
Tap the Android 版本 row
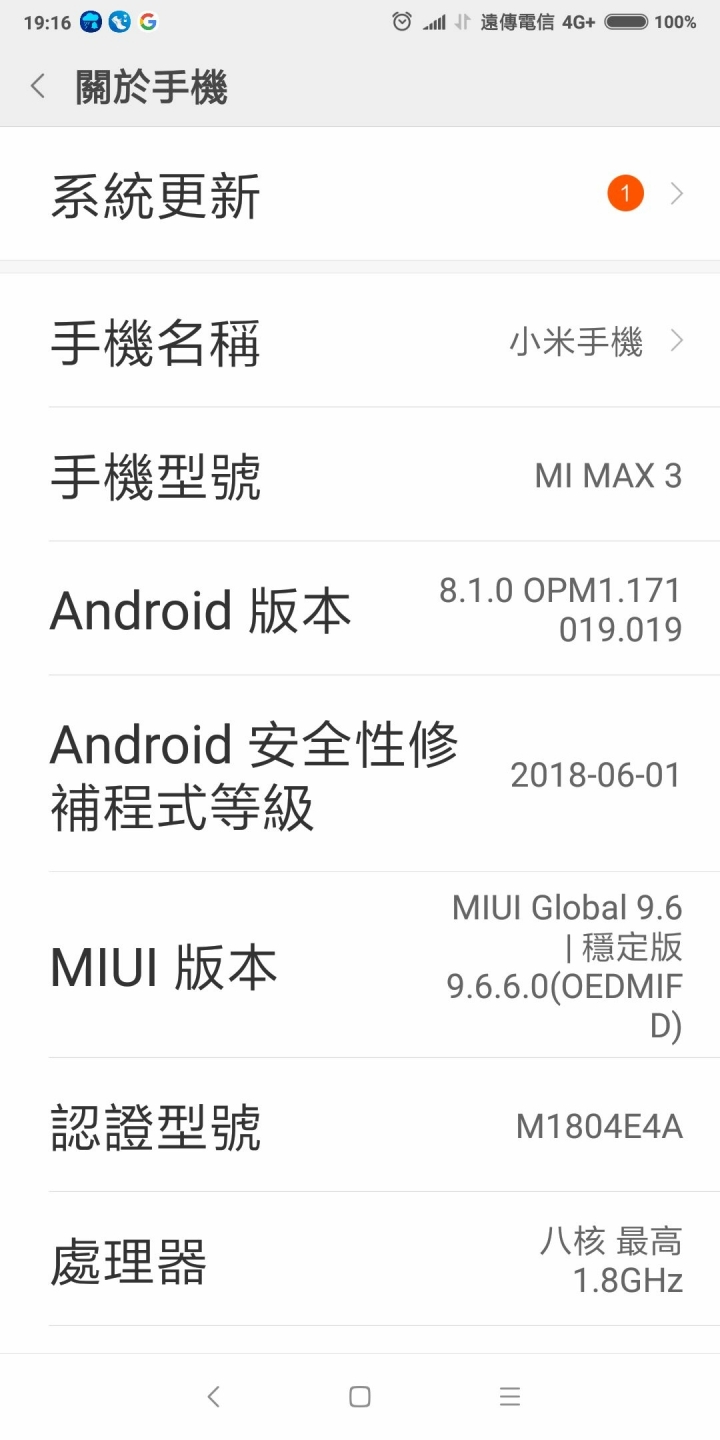coord(360,609)
